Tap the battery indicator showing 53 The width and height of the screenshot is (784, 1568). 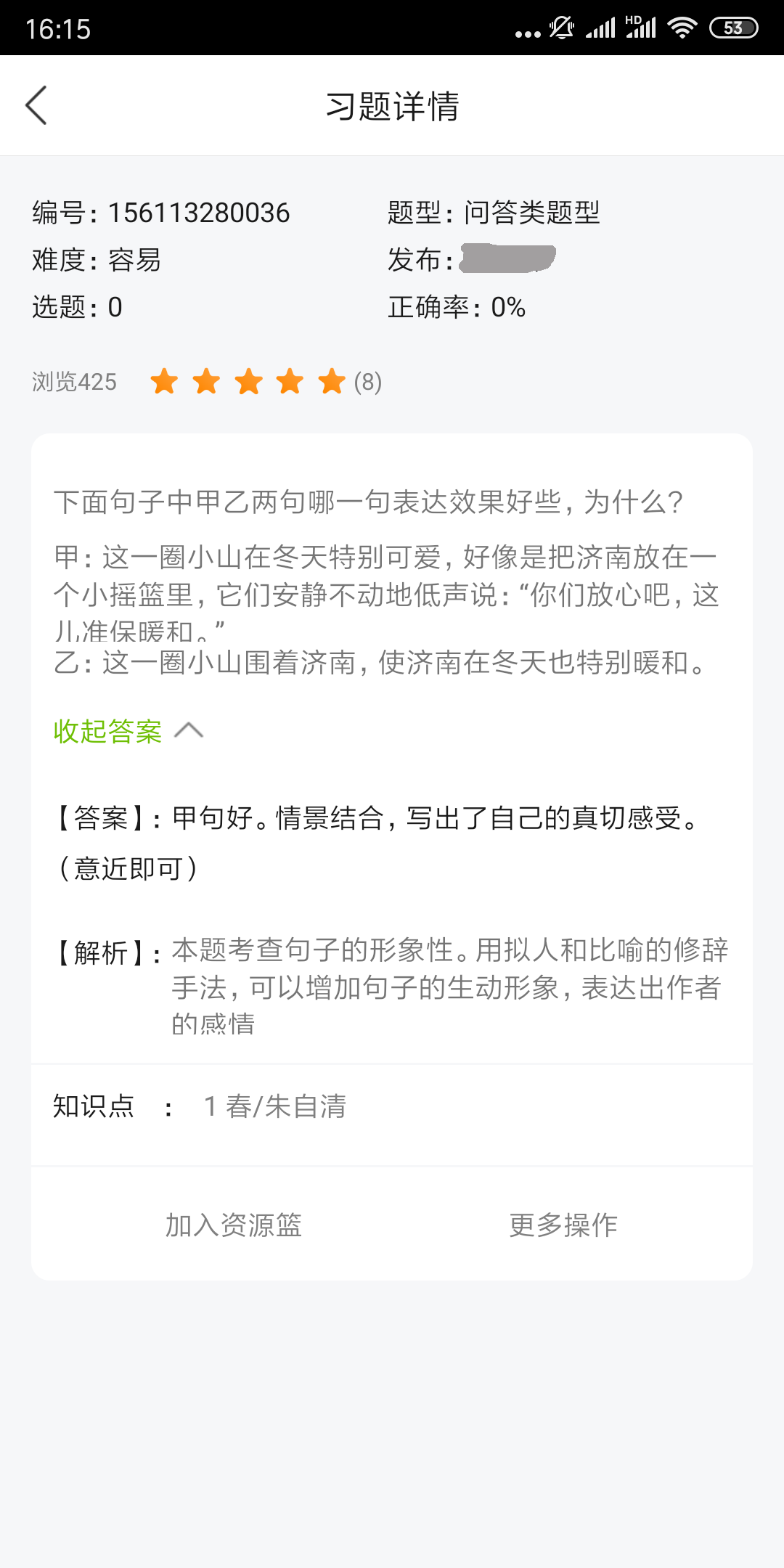[x=731, y=27]
